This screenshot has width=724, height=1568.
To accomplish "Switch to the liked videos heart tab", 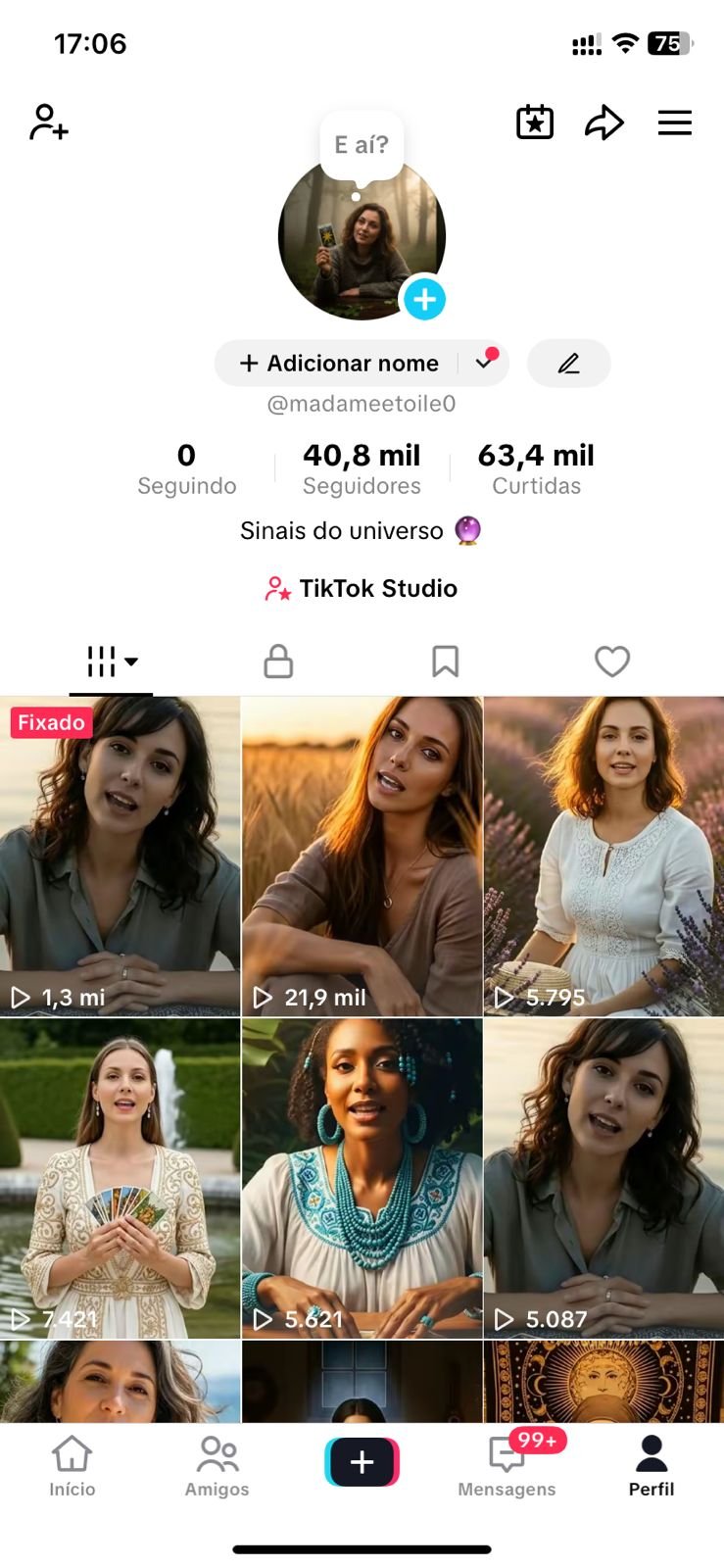I will point(612,661).
